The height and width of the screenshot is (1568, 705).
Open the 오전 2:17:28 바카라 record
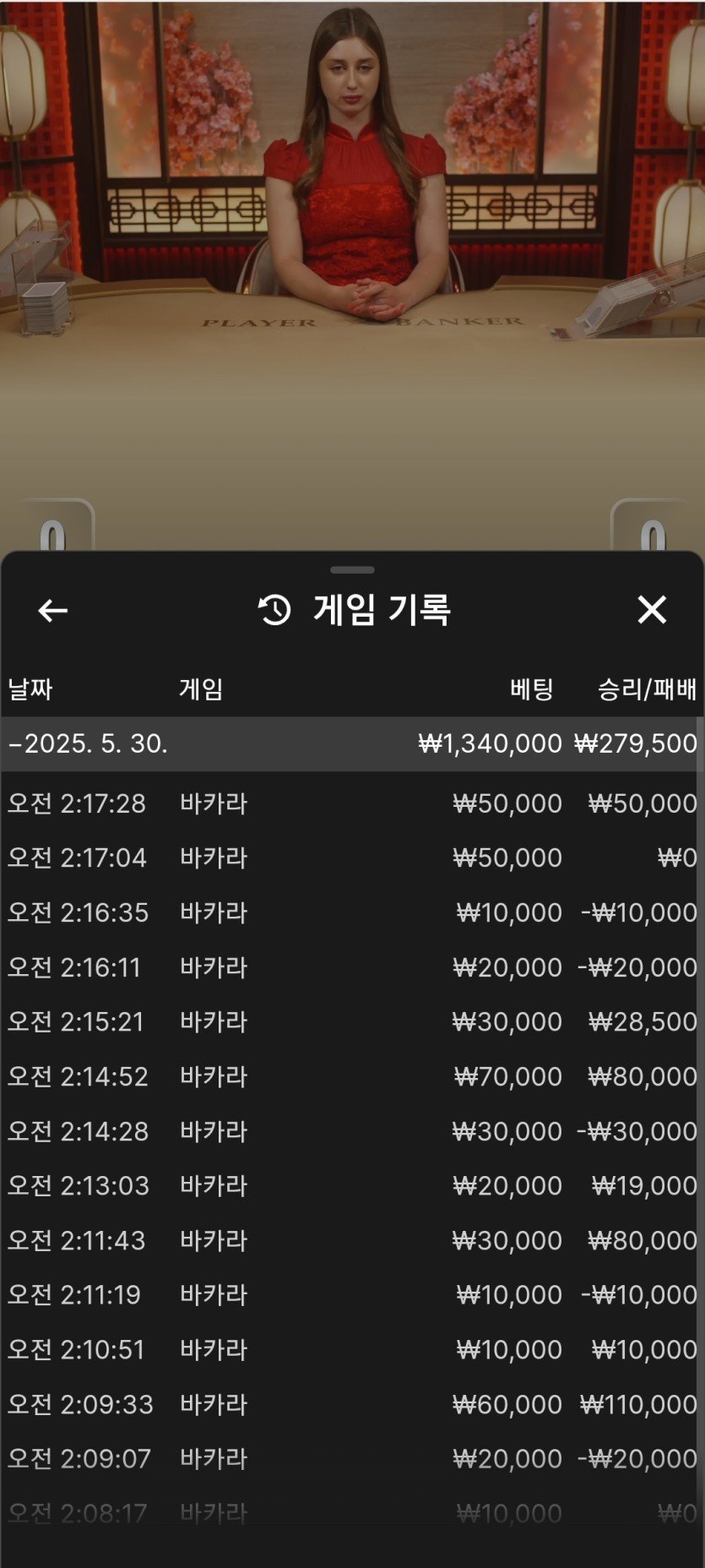coord(351,803)
